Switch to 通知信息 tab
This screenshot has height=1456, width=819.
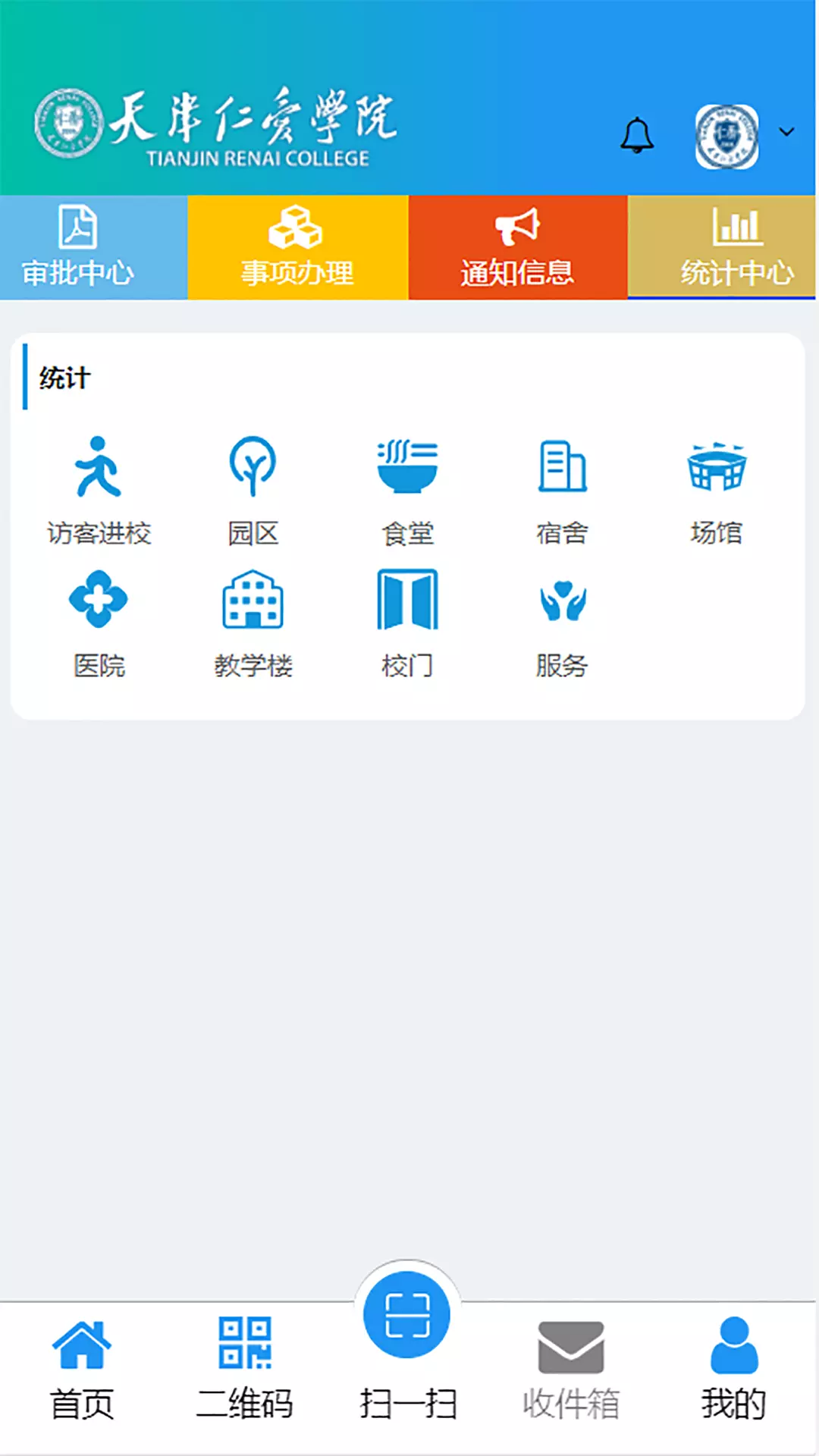point(517,247)
